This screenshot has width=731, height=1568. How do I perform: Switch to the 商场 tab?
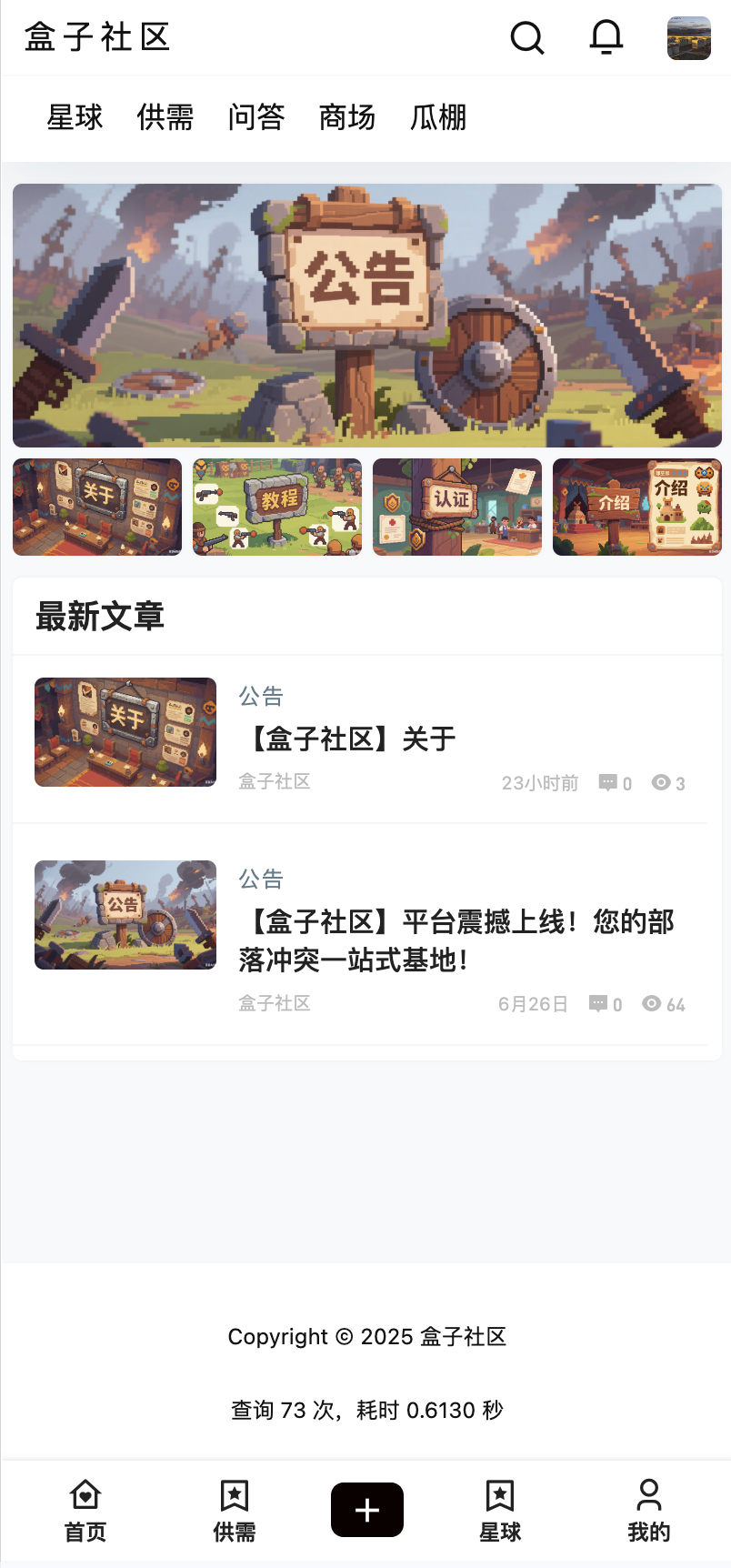click(x=346, y=117)
